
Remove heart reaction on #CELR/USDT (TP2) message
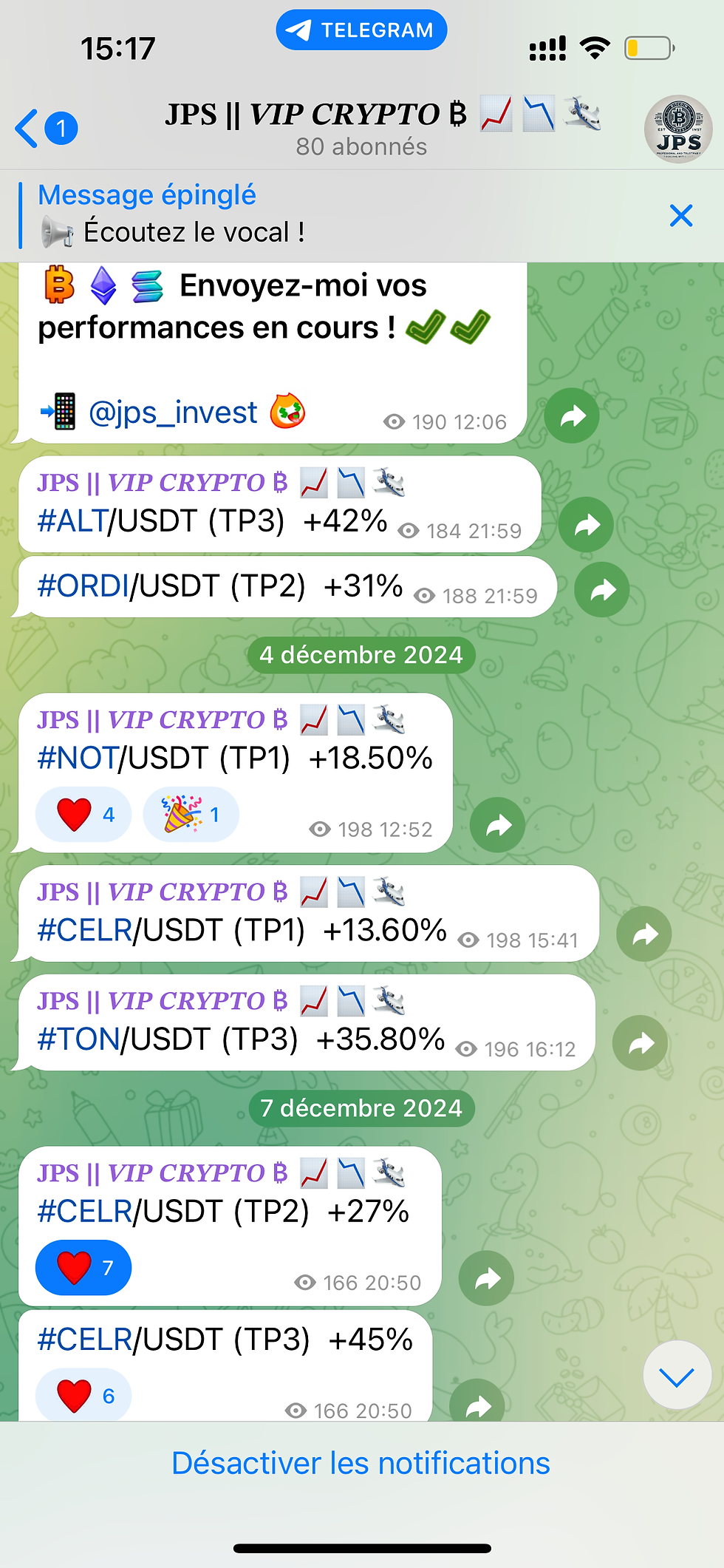pyautogui.click(x=83, y=1268)
